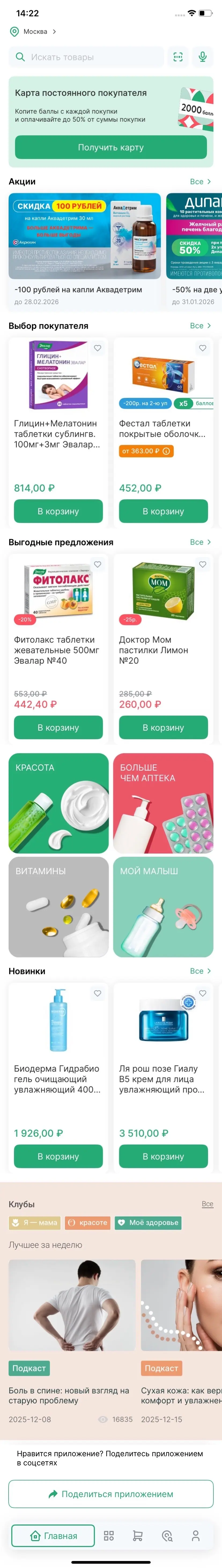The width and height of the screenshot is (222, 1568).
Task: Tap the Получить карту button
Action: pyautogui.click(x=111, y=147)
